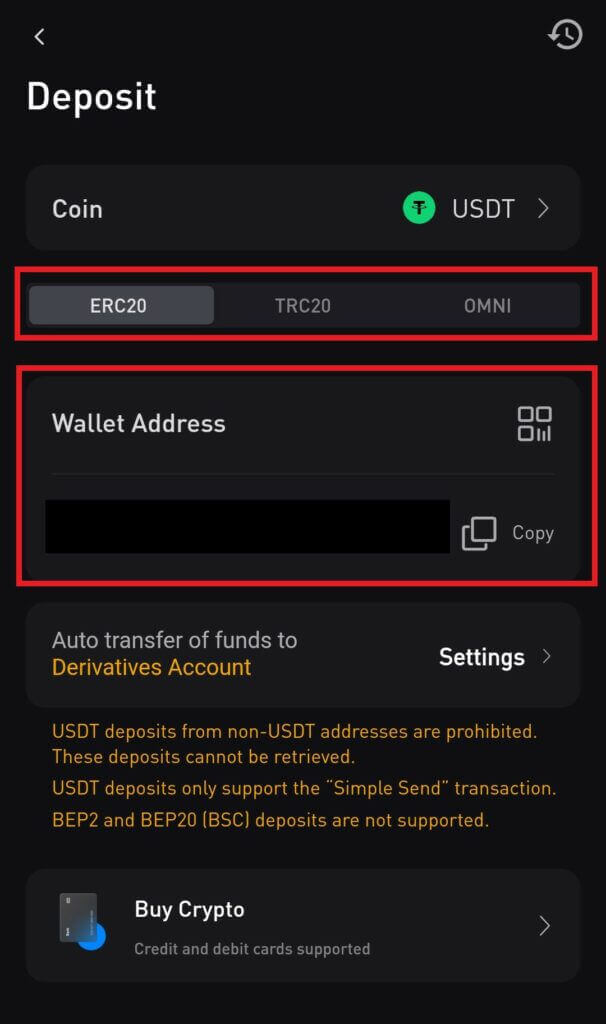Go back from the Deposit screen
The height and width of the screenshot is (1024, 606).
(x=40, y=37)
